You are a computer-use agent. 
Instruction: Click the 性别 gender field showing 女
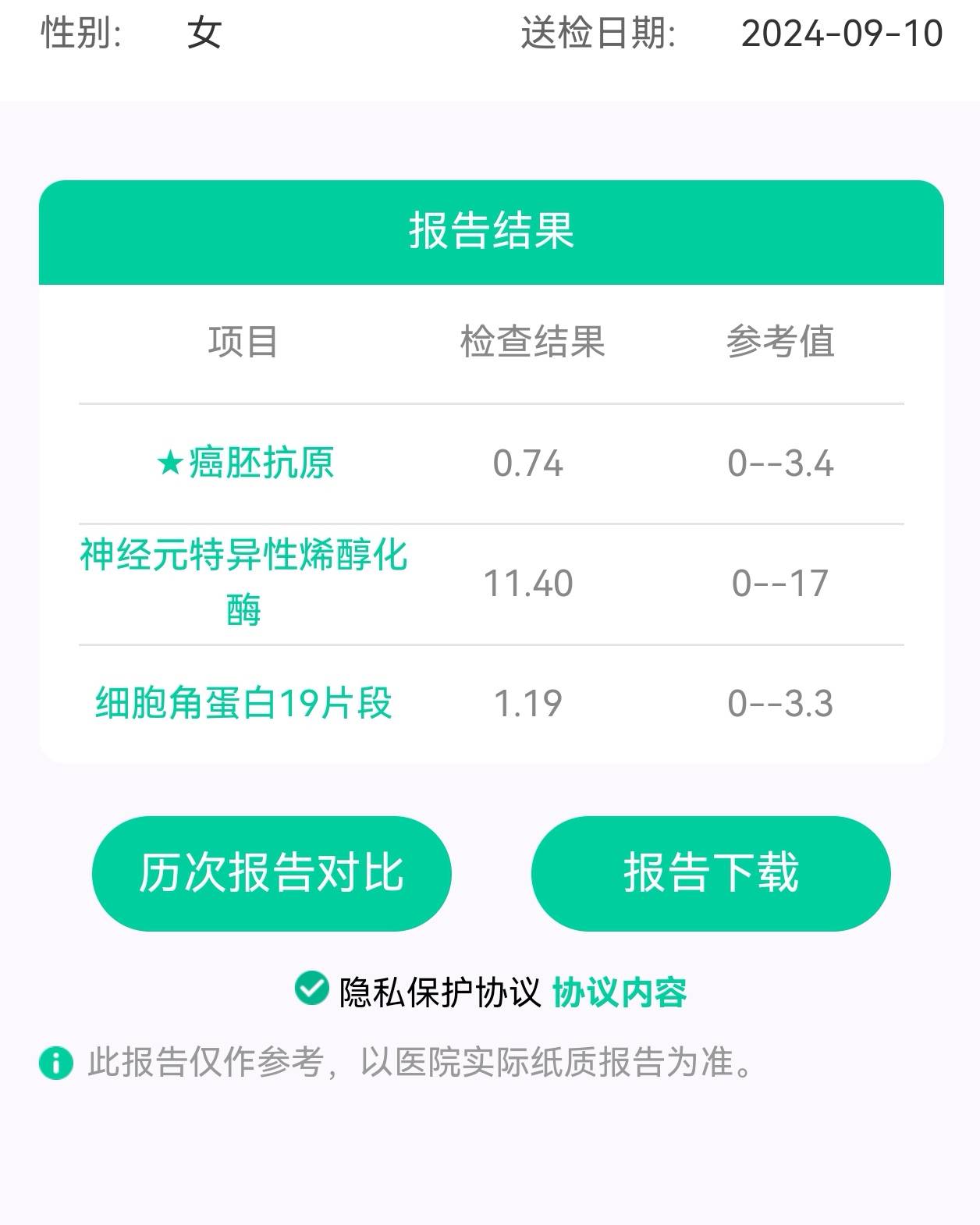[x=201, y=34]
